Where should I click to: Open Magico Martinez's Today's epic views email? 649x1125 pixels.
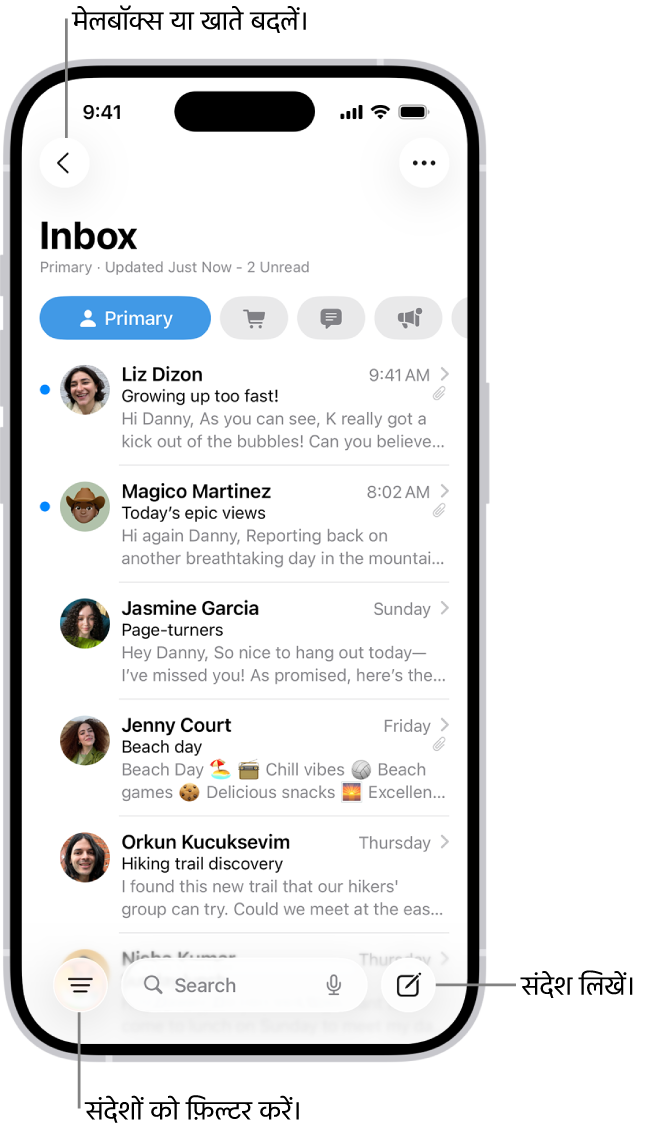(282, 525)
